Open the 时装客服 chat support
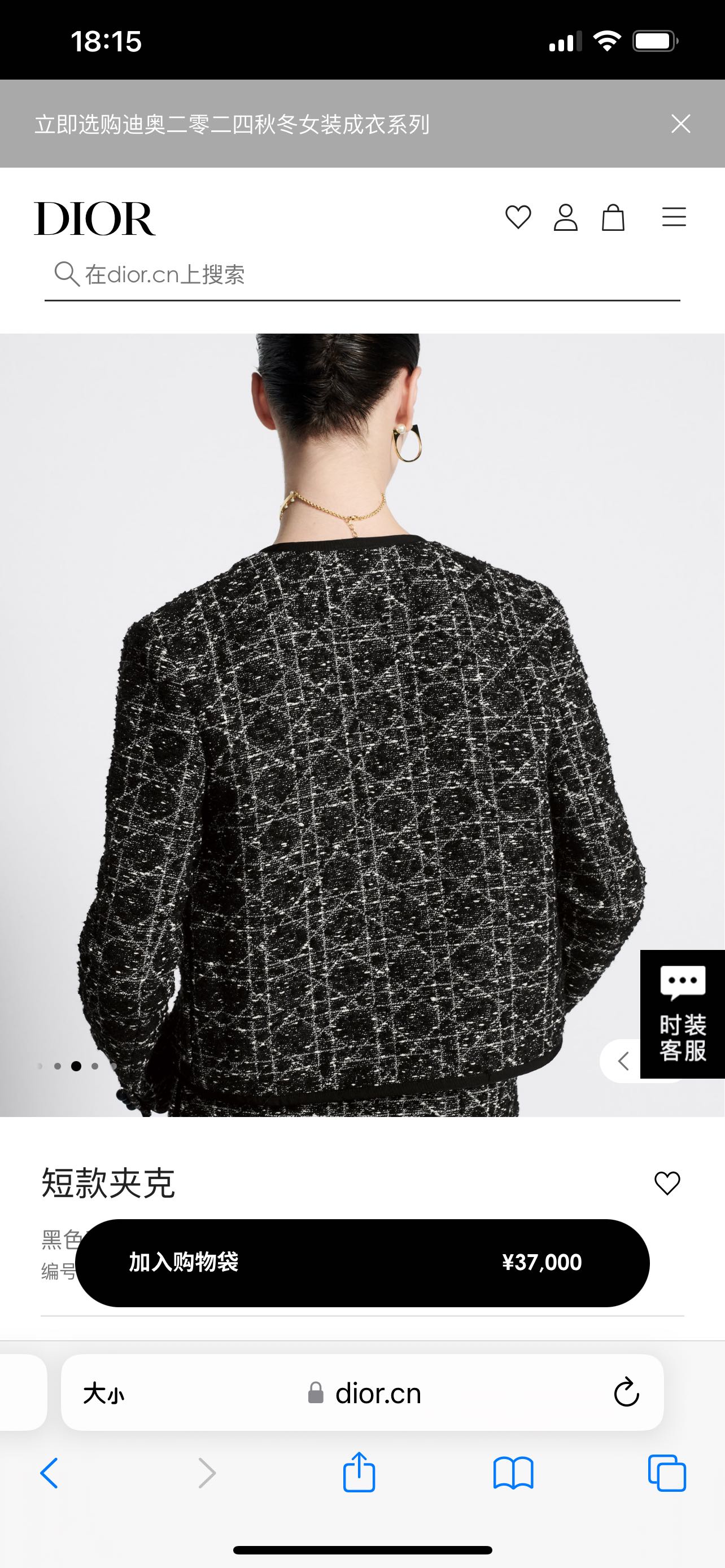The image size is (725, 1568). tap(683, 1014)
